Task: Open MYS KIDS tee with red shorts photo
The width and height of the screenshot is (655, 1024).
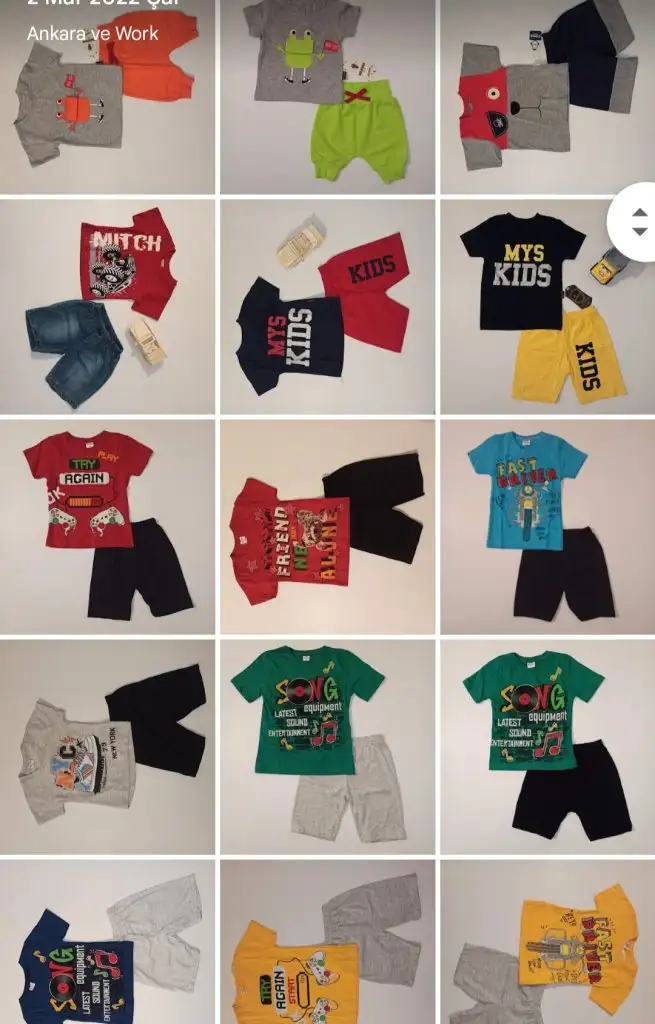Action: (327, 307)
